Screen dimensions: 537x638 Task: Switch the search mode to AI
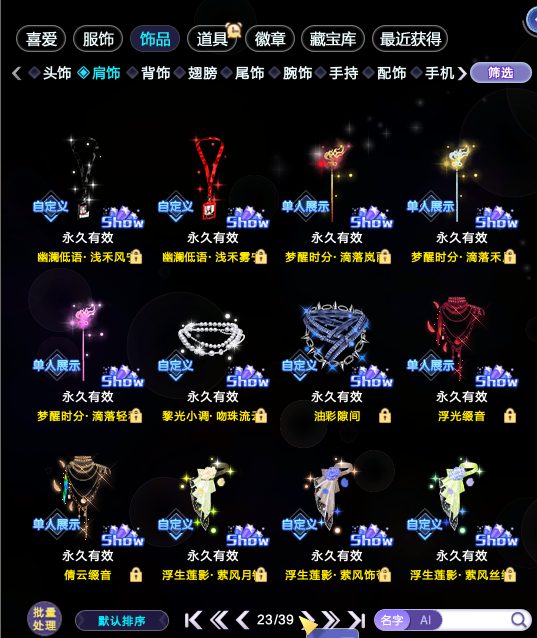point(426,620)
